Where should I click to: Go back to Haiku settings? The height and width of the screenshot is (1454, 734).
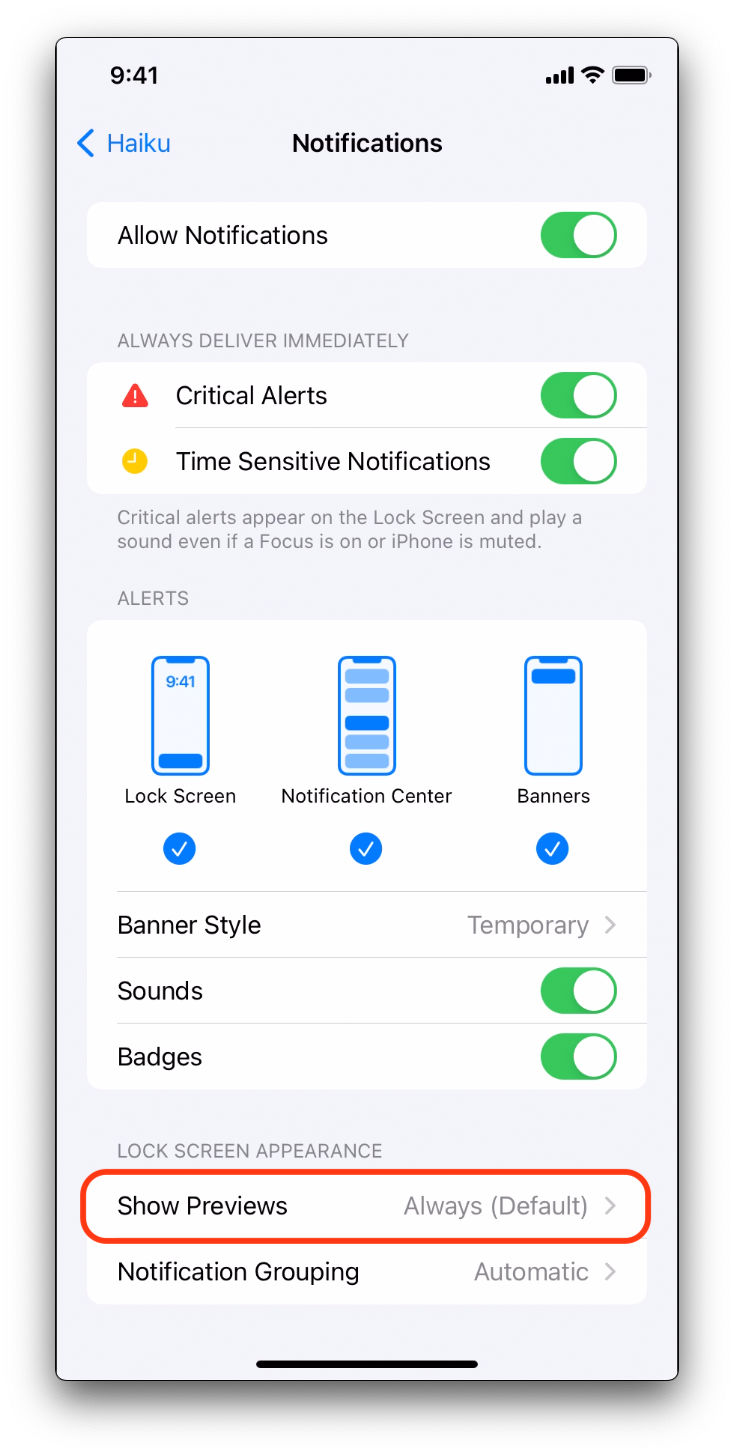pos(123,143)
